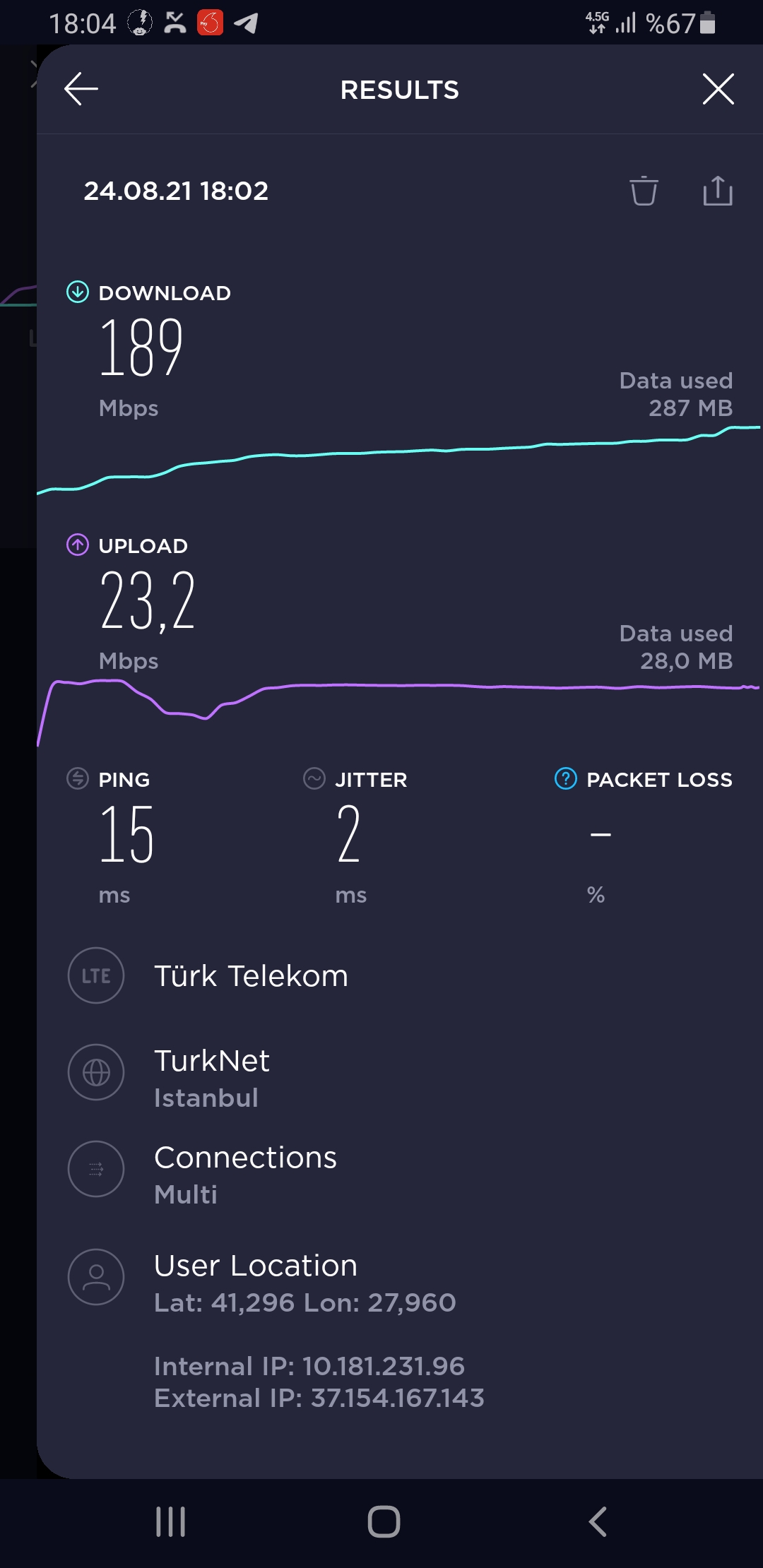Open the Packet Loss help icon
This screenshot has width=763, height=1568.
566,778
